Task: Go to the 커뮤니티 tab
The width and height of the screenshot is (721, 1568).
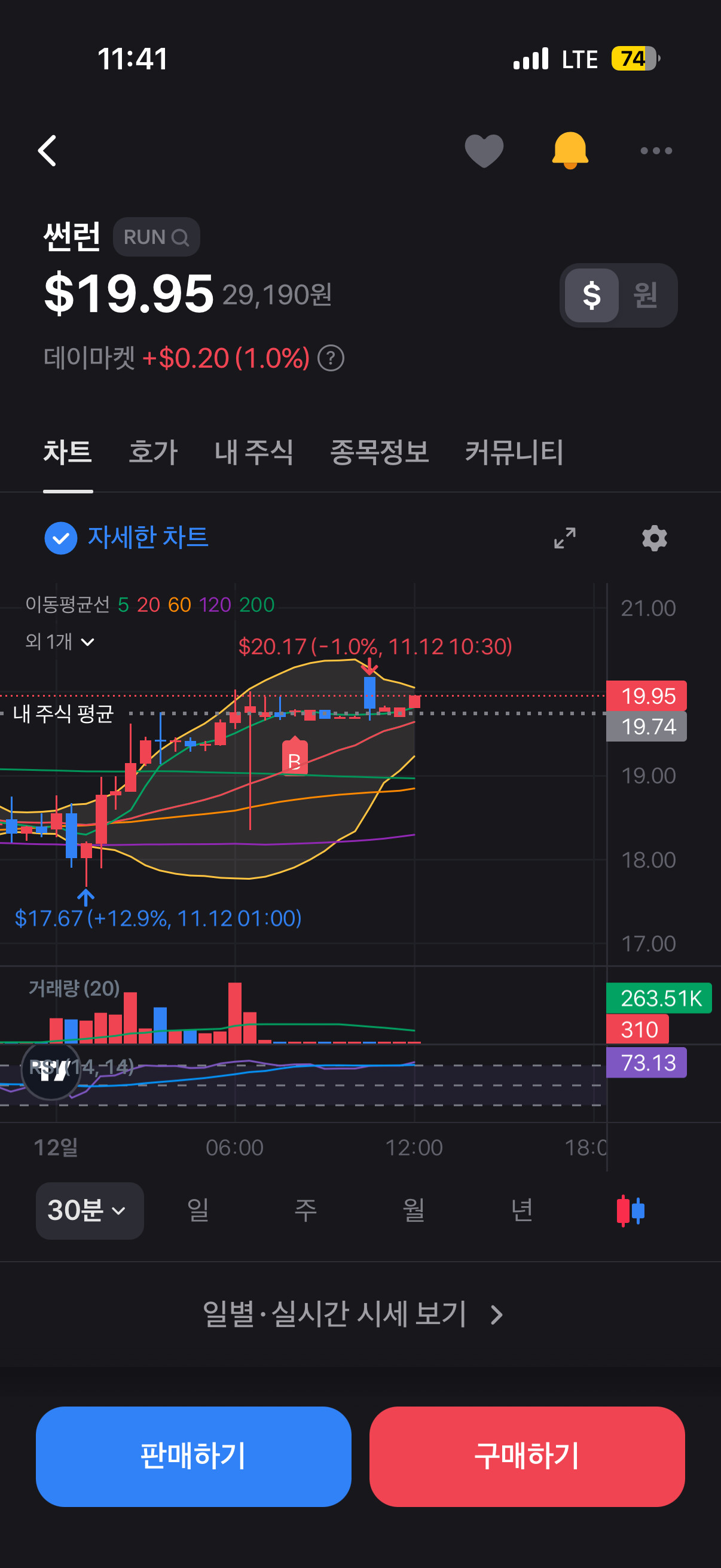Action: pos(514,452)
